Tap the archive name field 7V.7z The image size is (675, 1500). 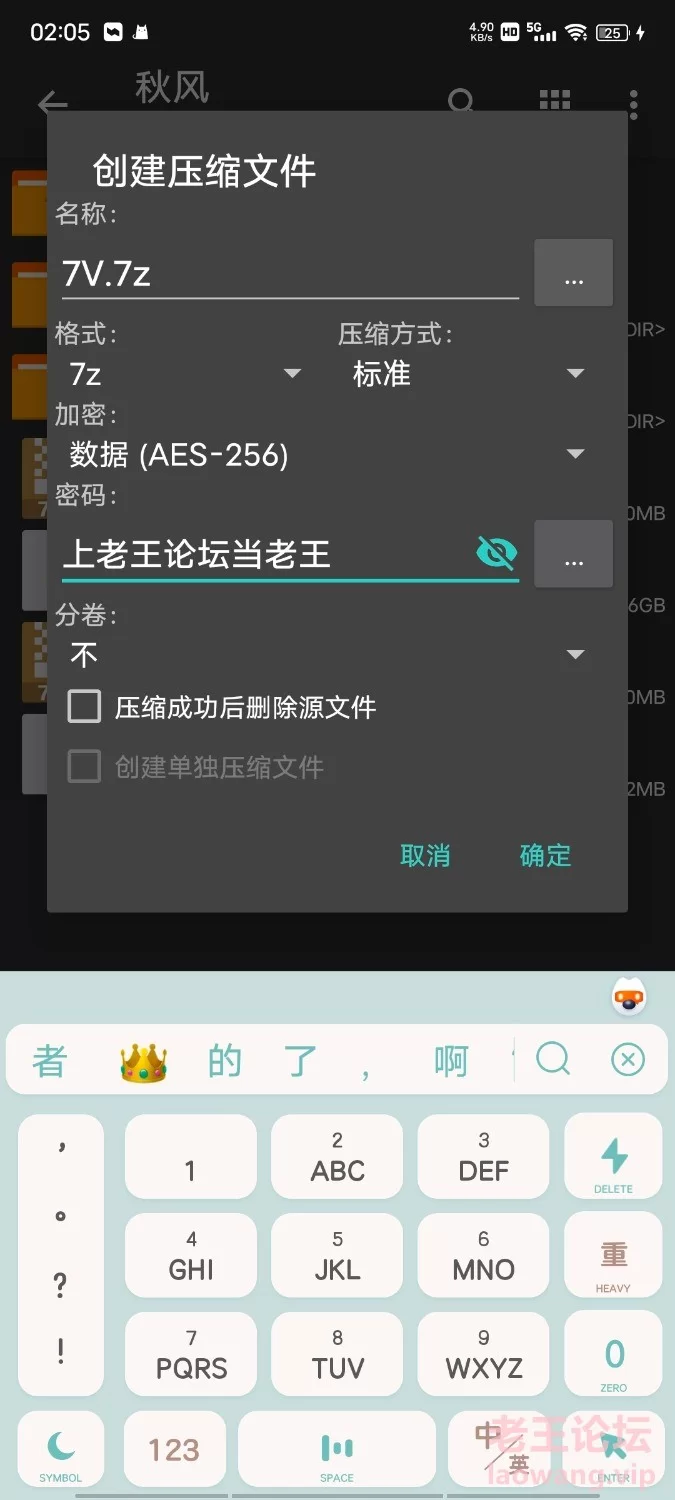[288, 273]
